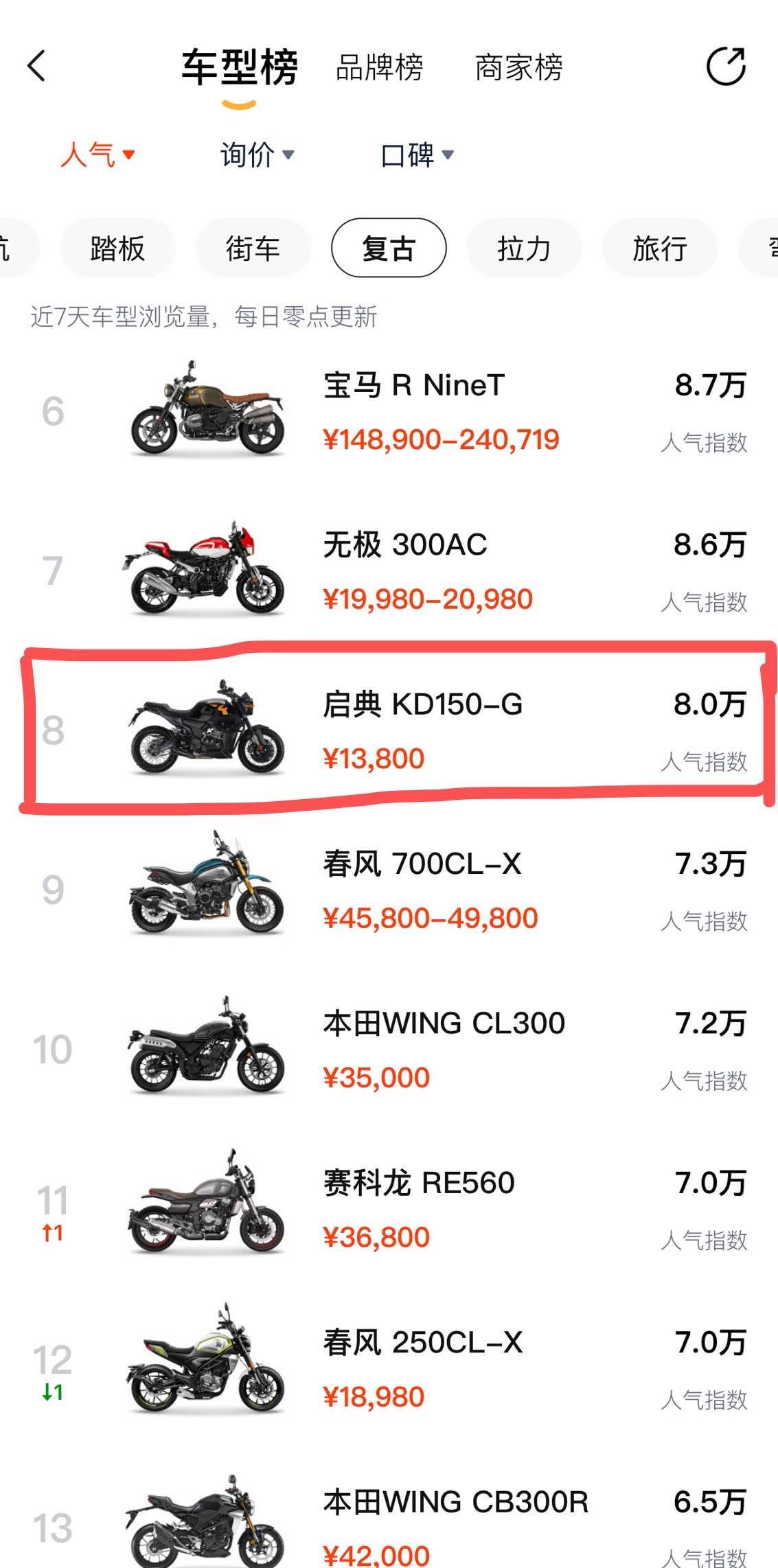Image resolution: width=778 pixels, height=1568 pixels.
Task: Go back using the top-left arrow
Action: pyautogui.click(x=37, y=67)
